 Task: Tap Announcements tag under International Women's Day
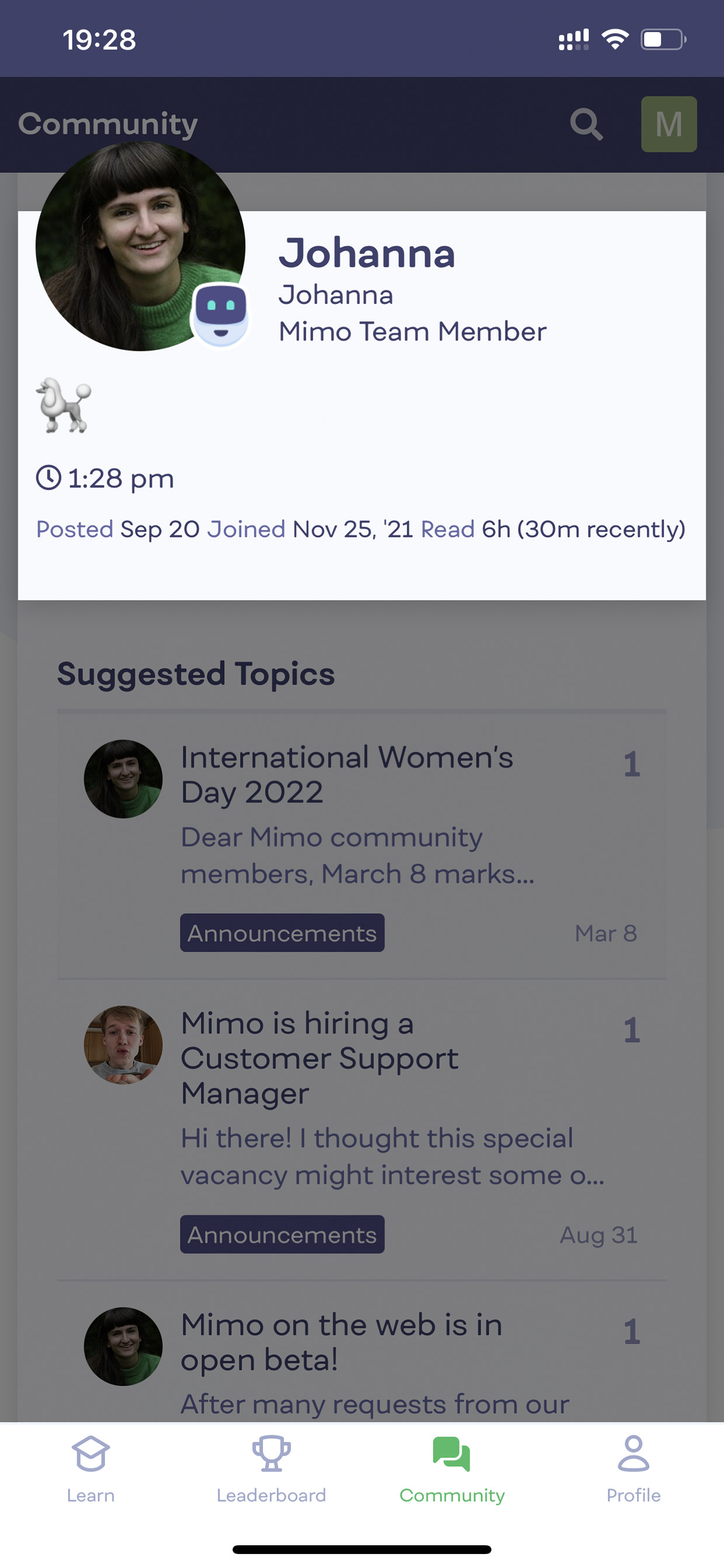pos(282,932)
